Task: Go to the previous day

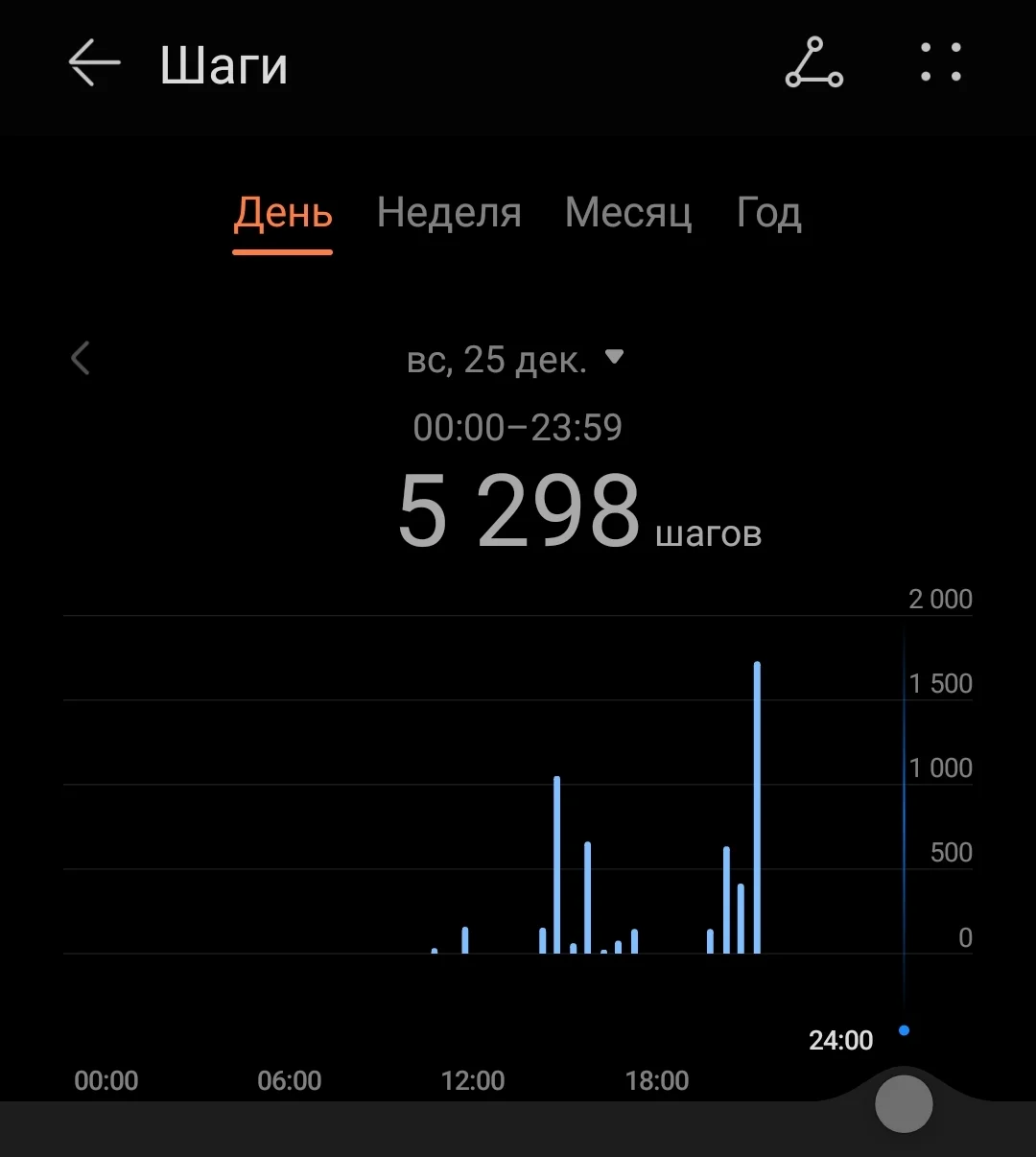Action: (x=81, y=359)
